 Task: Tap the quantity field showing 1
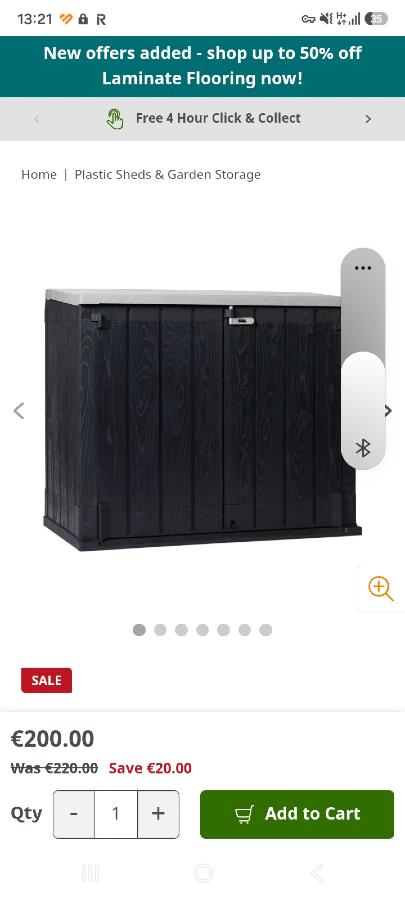[116, 814]
